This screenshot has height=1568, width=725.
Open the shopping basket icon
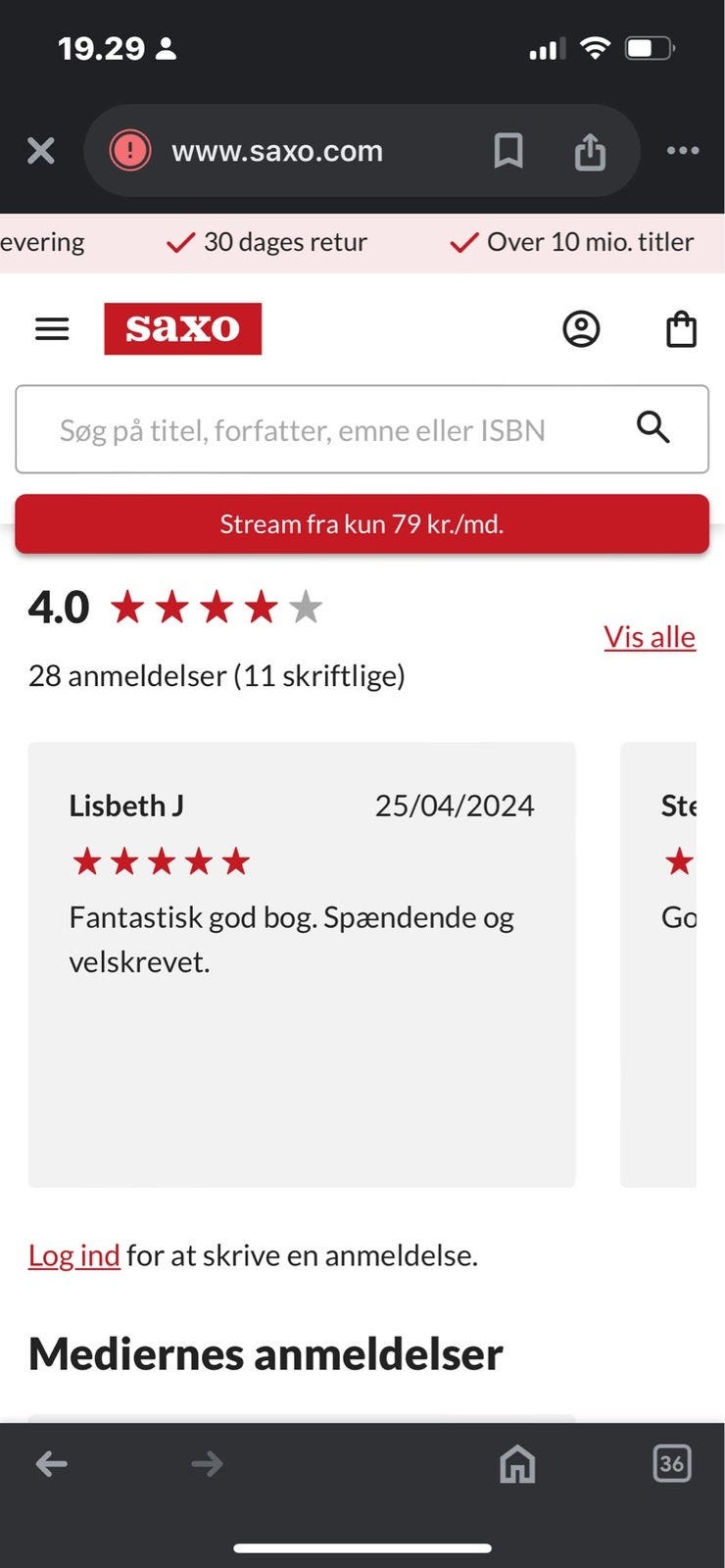682,328
